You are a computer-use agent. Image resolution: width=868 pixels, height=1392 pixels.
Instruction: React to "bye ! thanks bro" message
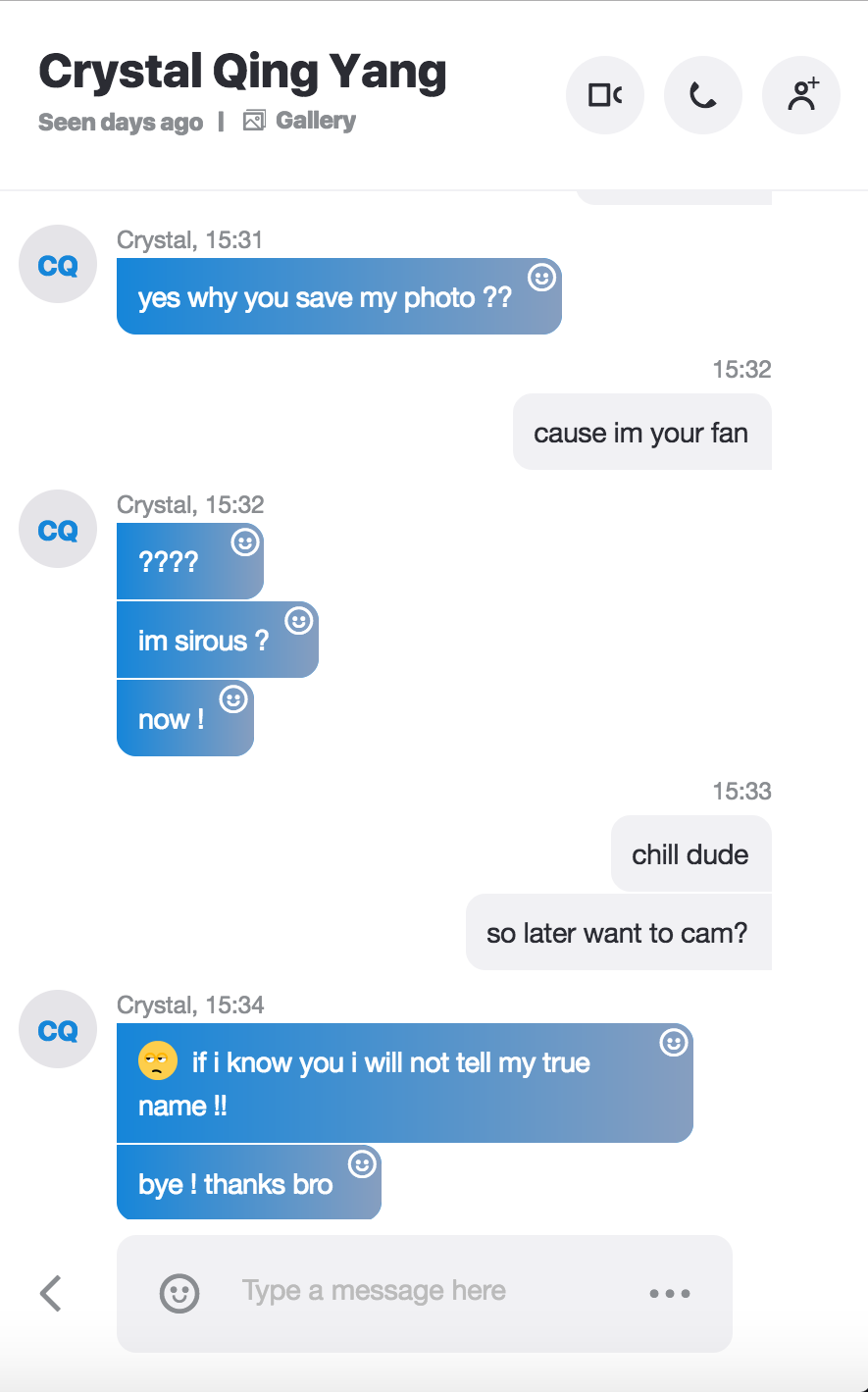362,1164
